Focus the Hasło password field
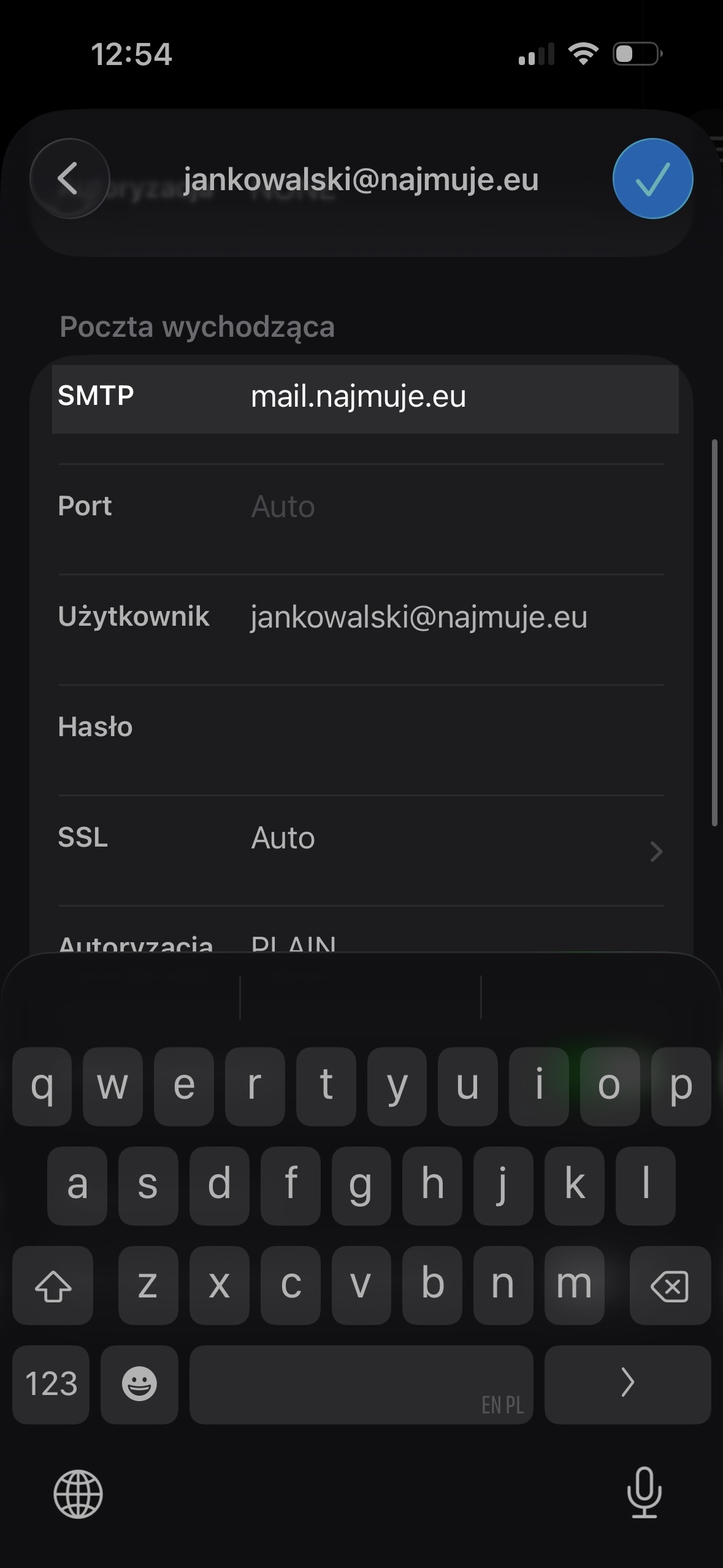723x1568 pixels. [454, 728]
